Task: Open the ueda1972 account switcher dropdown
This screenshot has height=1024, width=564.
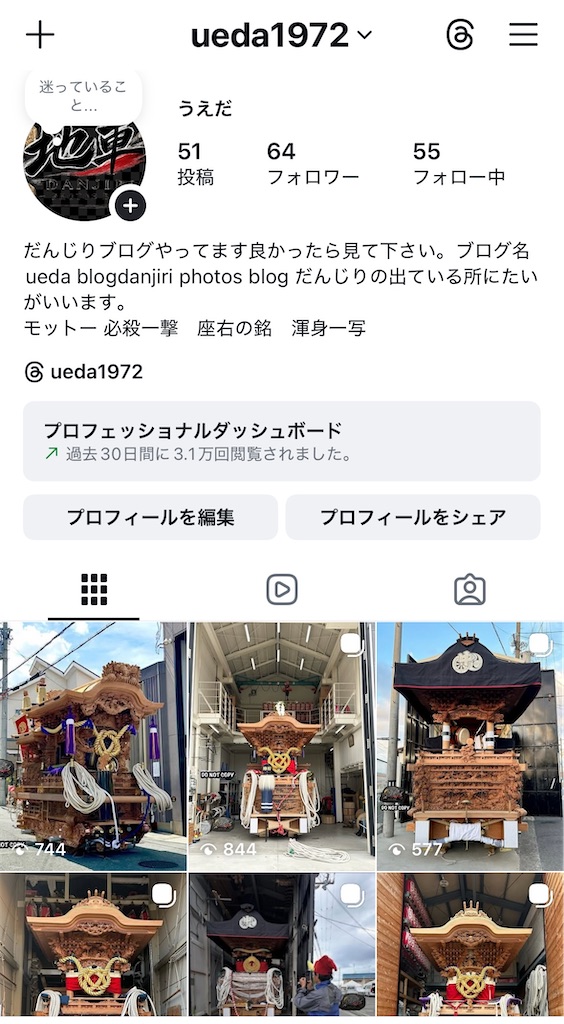Action: pyautogui.click(x=281, y=35)
